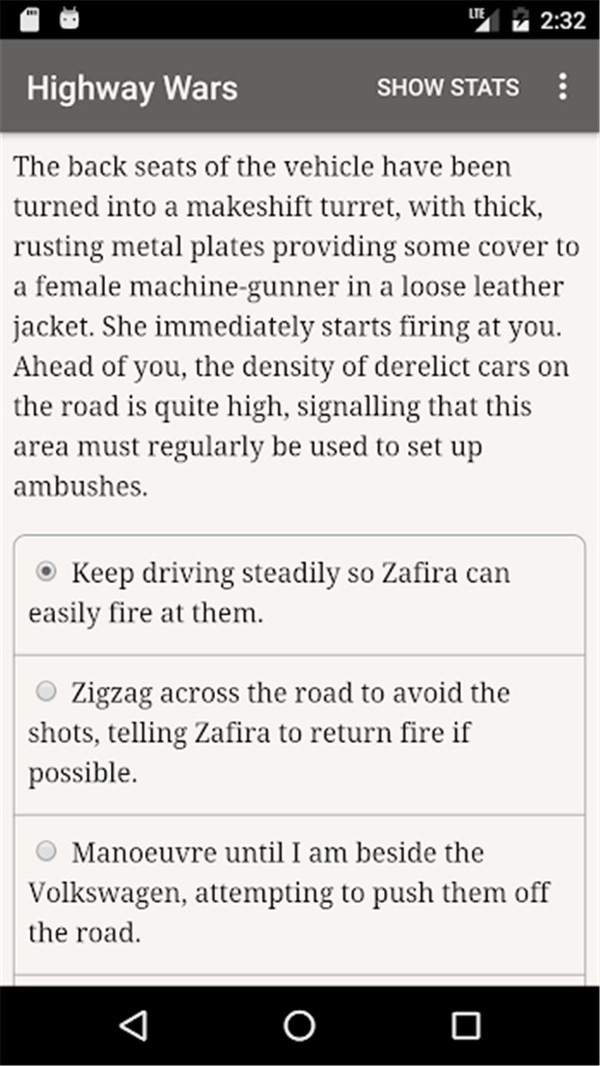The width and height of the screenshot is (600, 1066).
Task: Open the Show Stats screen
Action: tap(447, 87)
